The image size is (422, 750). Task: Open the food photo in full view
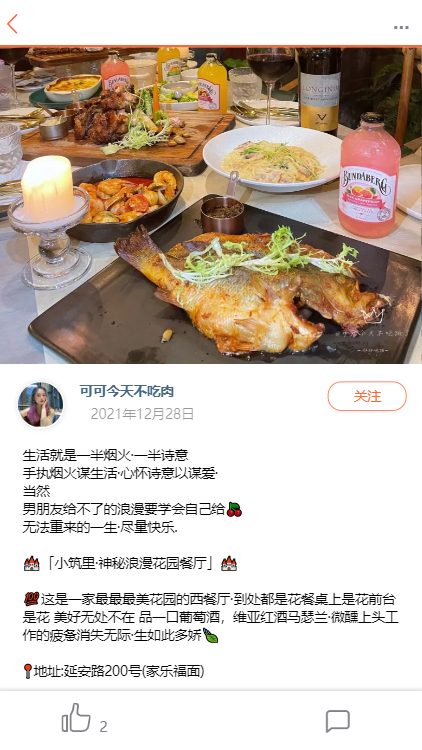211,205
